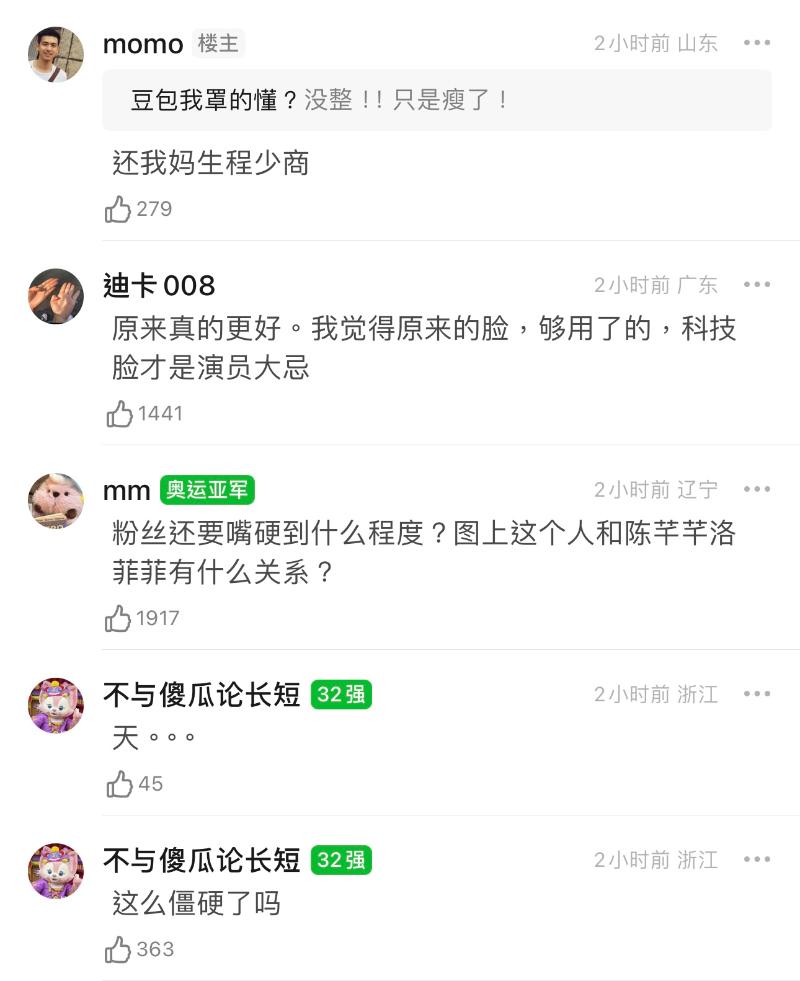Open the overflow menu for 这么僵硬了吗 comment
Viewport: 800px width, 981px height.
757,860
